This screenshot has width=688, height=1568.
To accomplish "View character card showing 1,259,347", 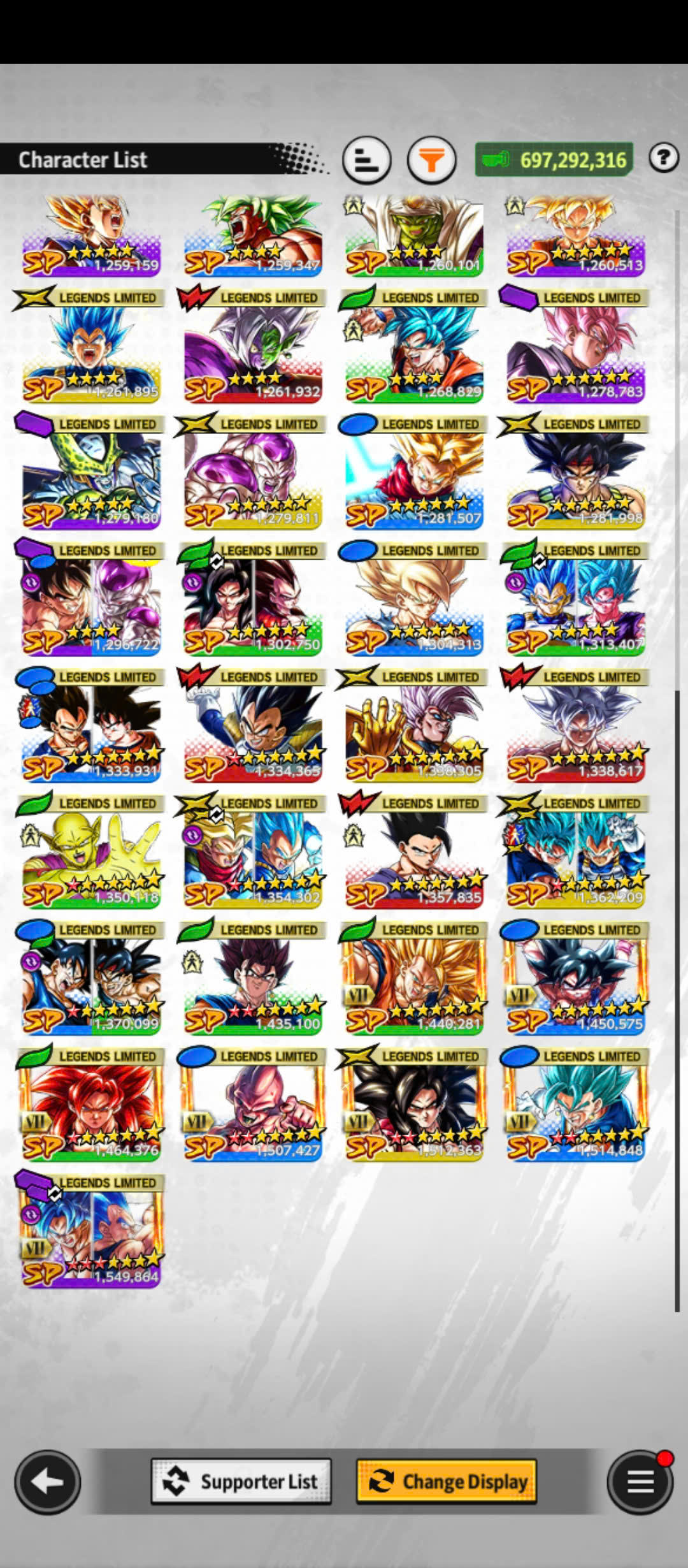I will (x=253, y=236).
